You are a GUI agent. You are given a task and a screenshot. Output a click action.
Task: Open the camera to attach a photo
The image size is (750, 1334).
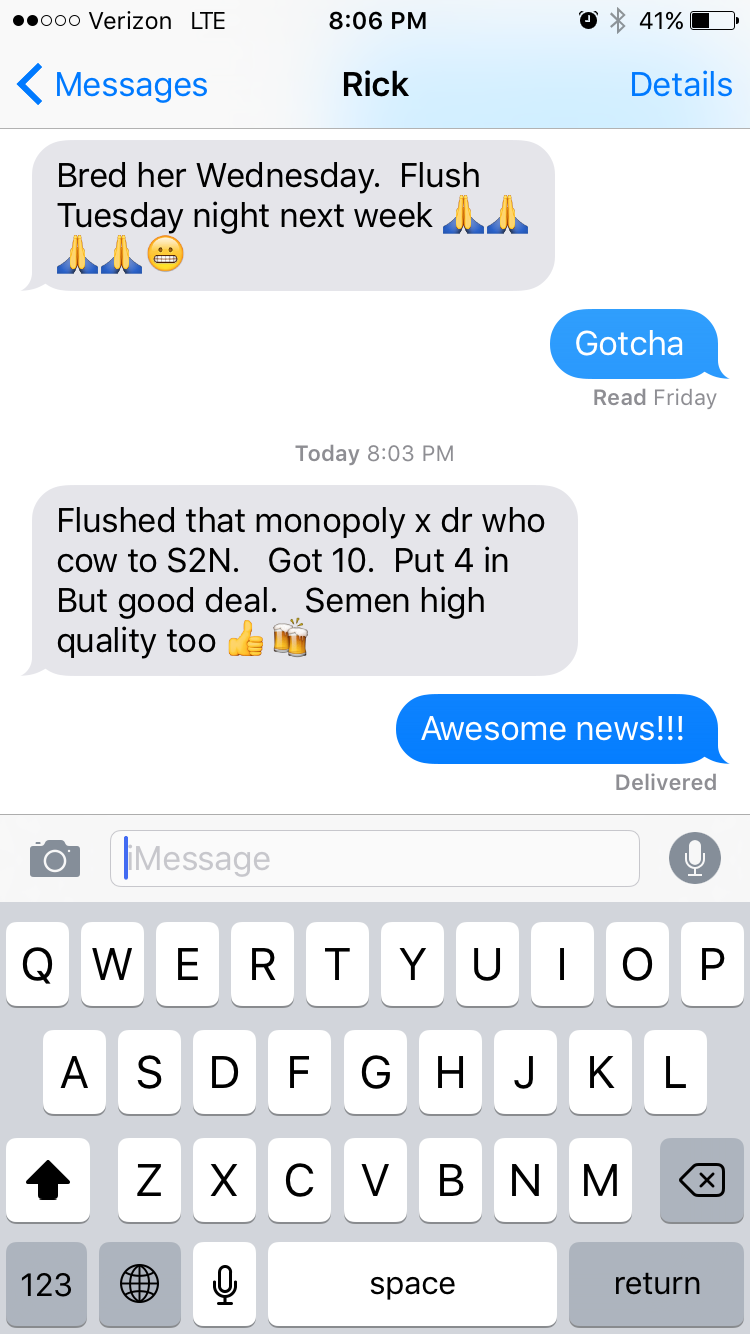(x=55, y=858)
